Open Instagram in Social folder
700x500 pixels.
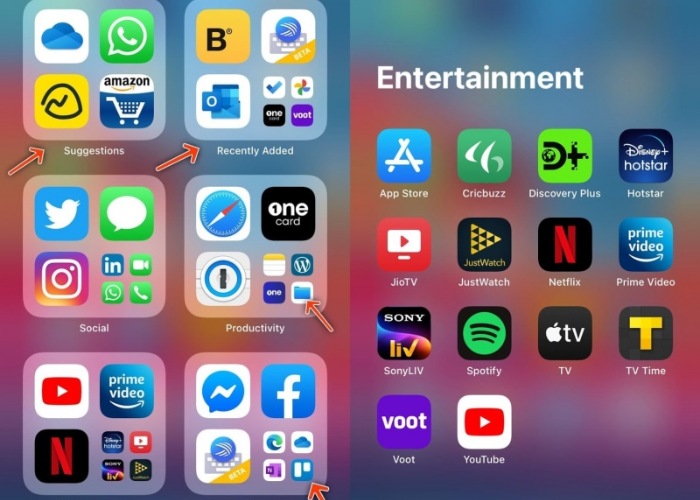(62, 279)
